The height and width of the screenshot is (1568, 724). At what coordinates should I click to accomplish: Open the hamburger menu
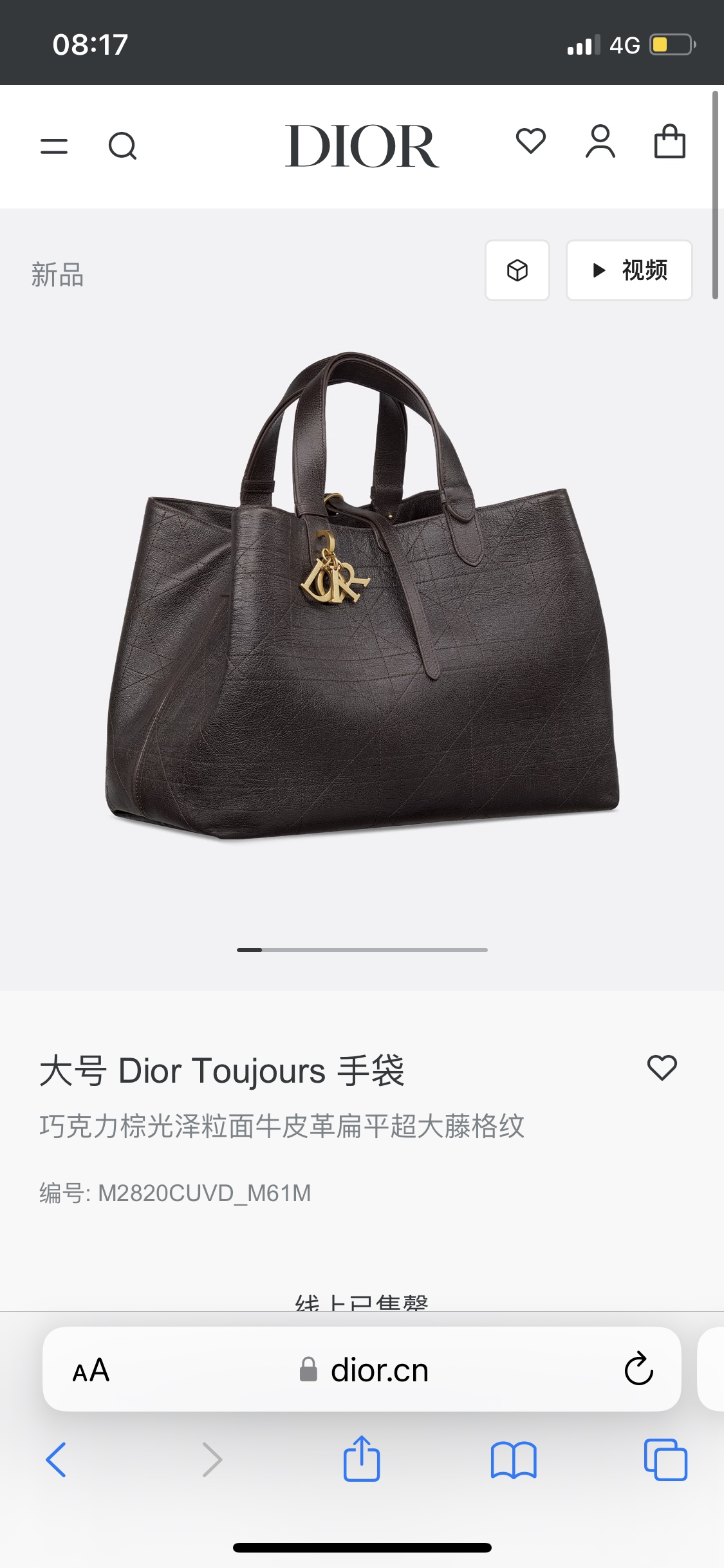click(54, 146)
